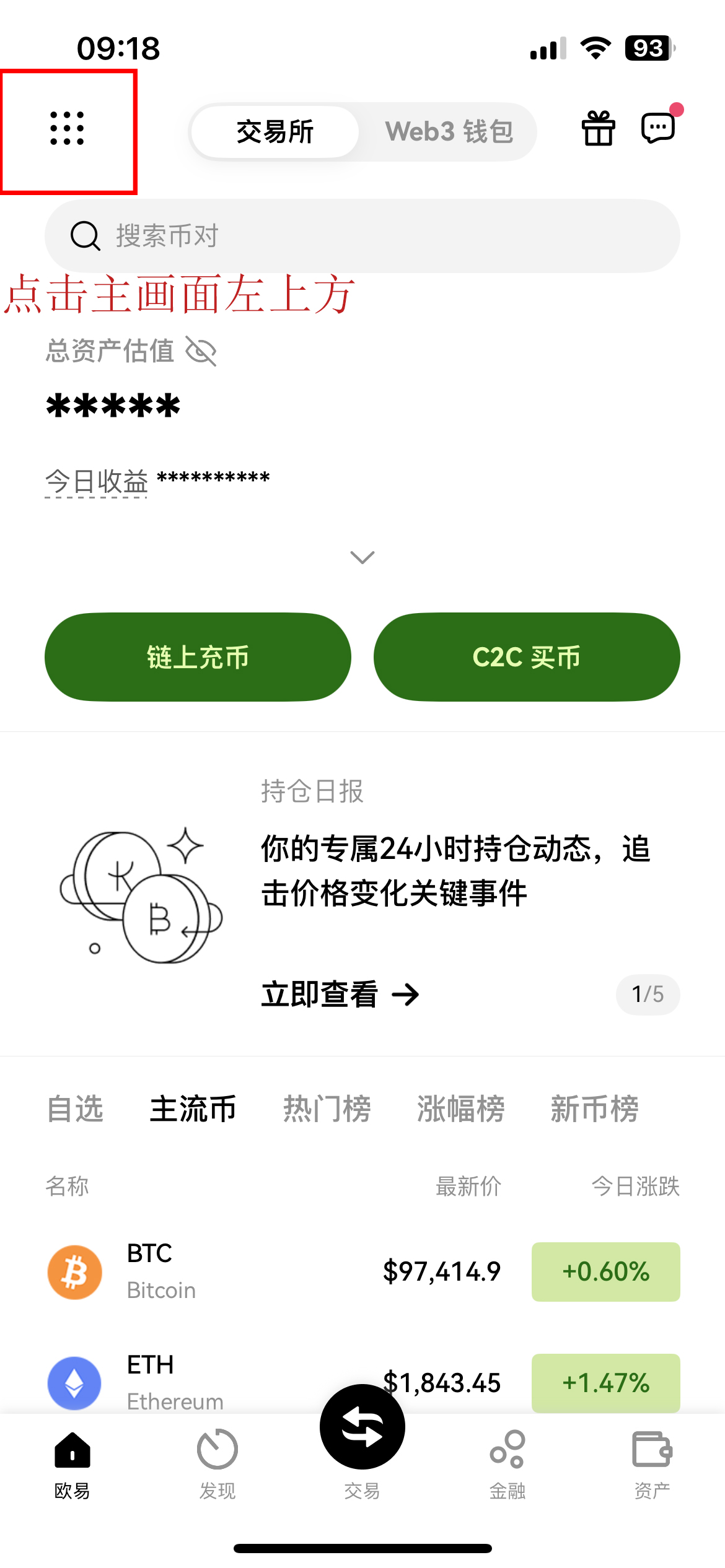Toggle asset value visibility eye icon
The image size is (725, 1568).
[201, 351]
